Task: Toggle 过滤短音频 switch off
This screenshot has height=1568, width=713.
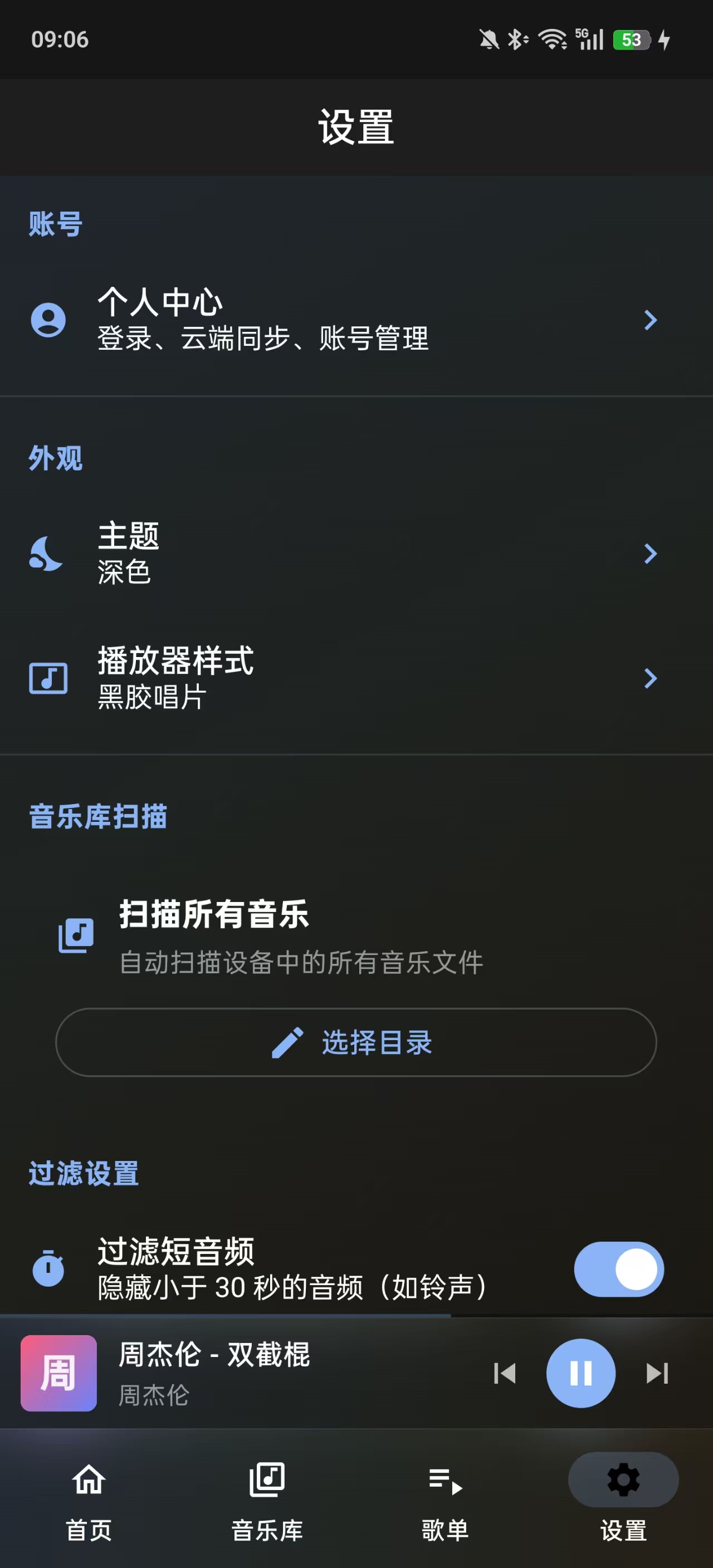Action: click(618, 1269)
